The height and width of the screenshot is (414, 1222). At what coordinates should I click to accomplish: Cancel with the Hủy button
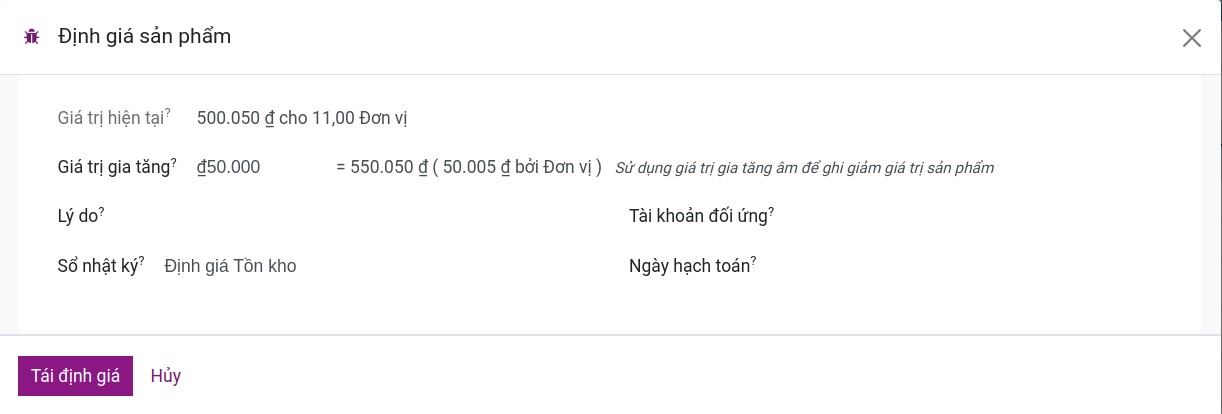[x=165, y=376]
